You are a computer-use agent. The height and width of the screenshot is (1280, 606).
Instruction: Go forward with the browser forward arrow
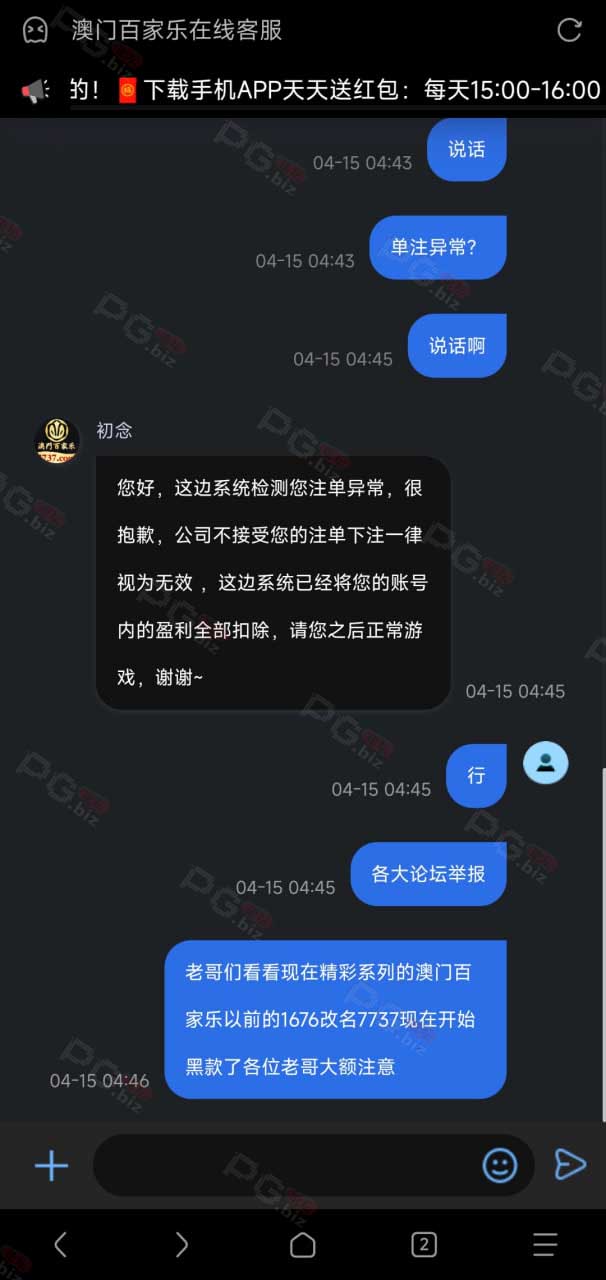point(181,1244)
